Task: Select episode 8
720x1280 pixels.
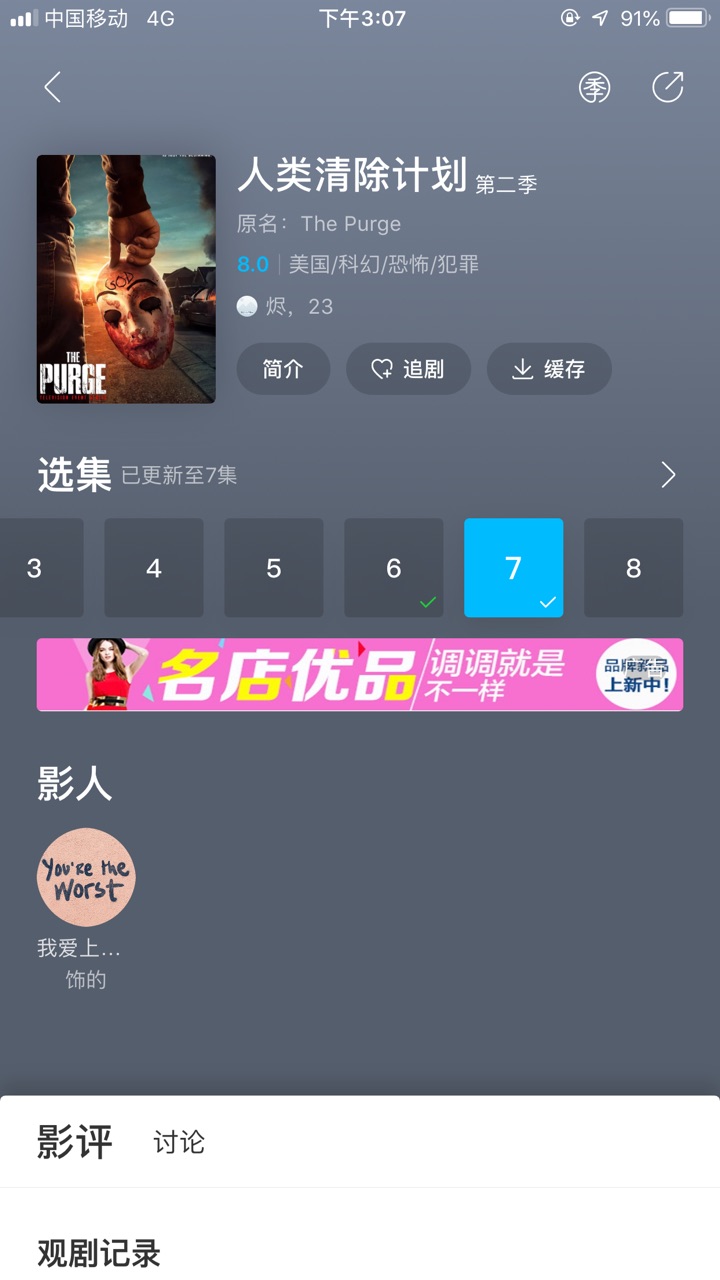Action: coord(634,568)
